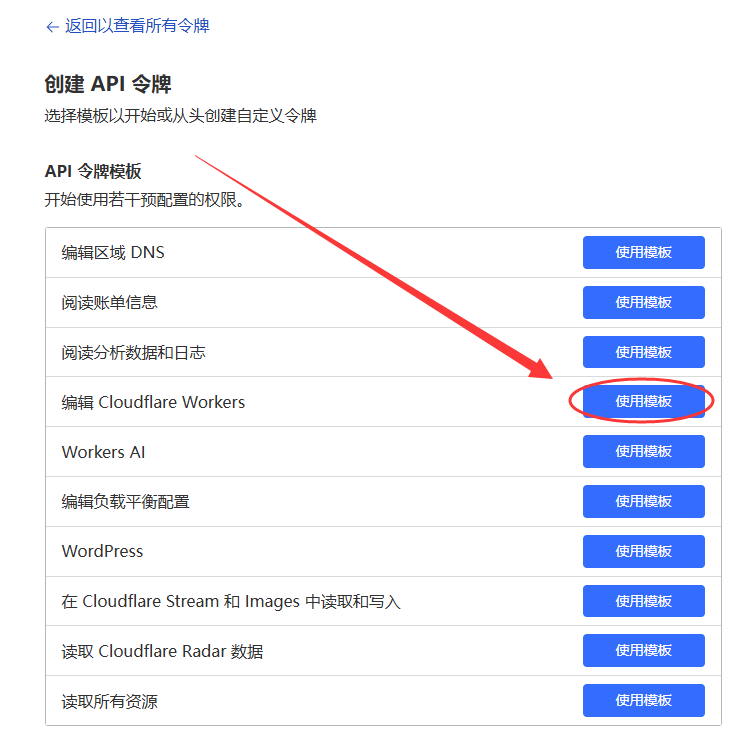Use template for 阅读分析数据和日志
This screenshot has width=754, height=752.
(643, 352)
